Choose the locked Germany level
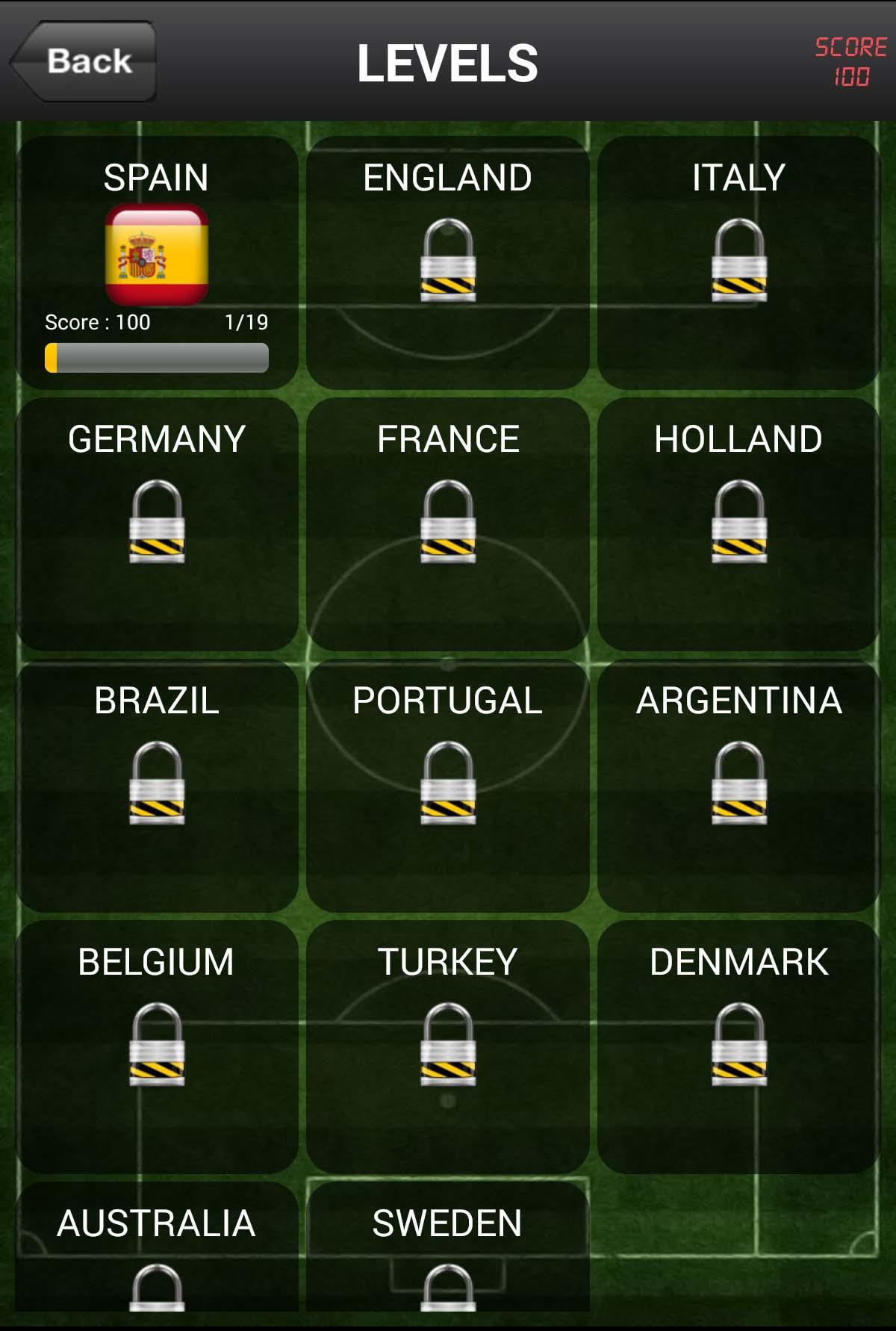 pyautogui.click(x=157, y=521)
